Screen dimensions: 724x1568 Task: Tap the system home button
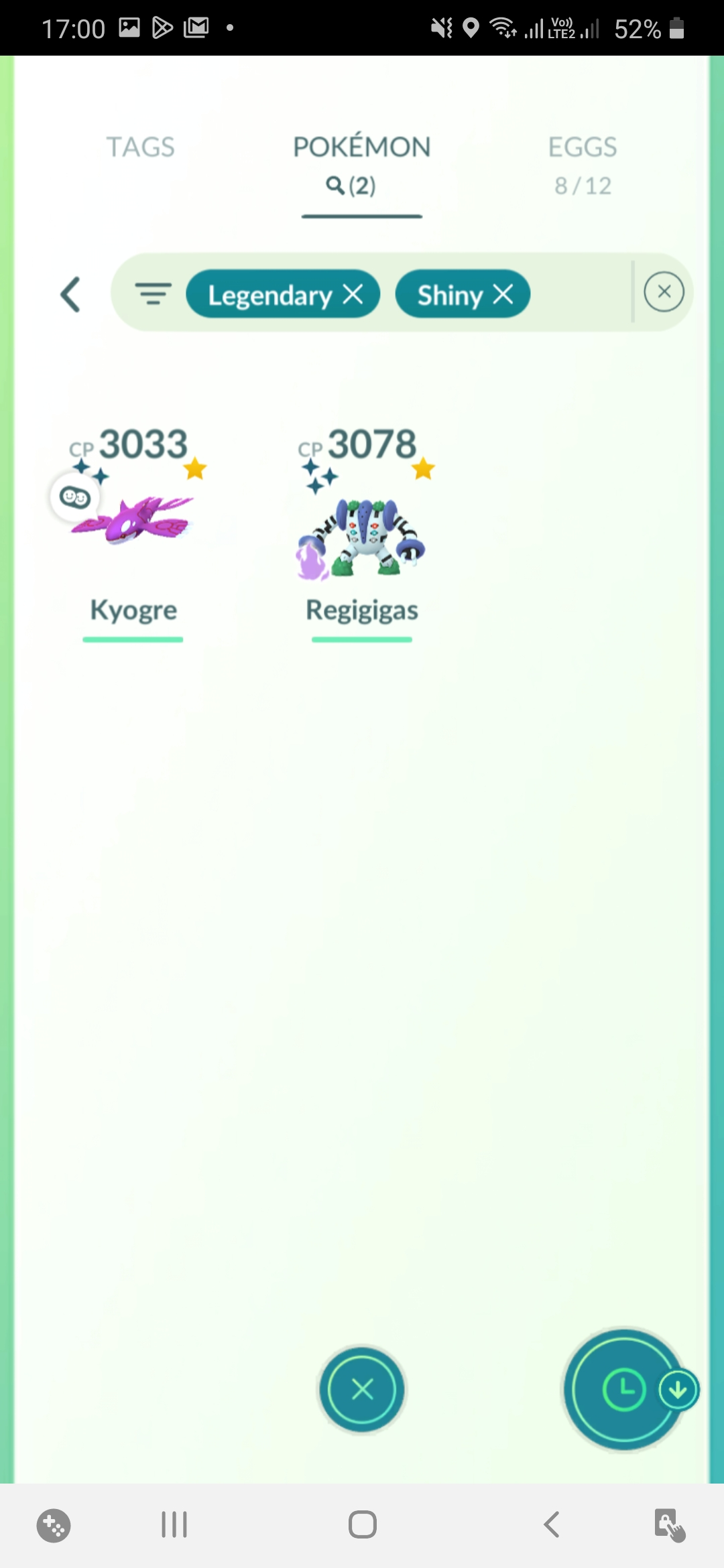(x=362, y=1525)
